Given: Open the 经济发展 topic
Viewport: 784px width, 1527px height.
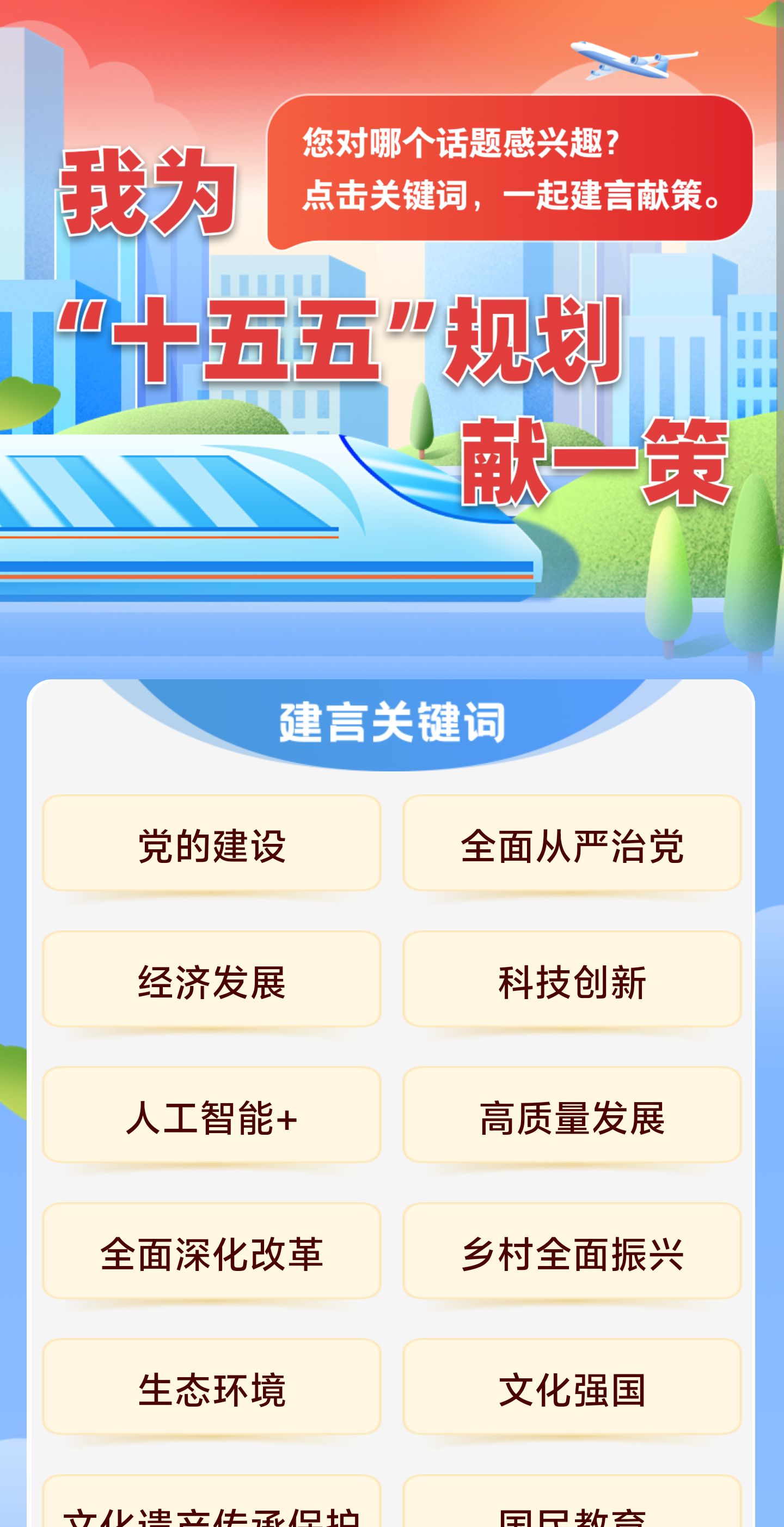Looking at the screenshot, I should [x=212, y=978].
